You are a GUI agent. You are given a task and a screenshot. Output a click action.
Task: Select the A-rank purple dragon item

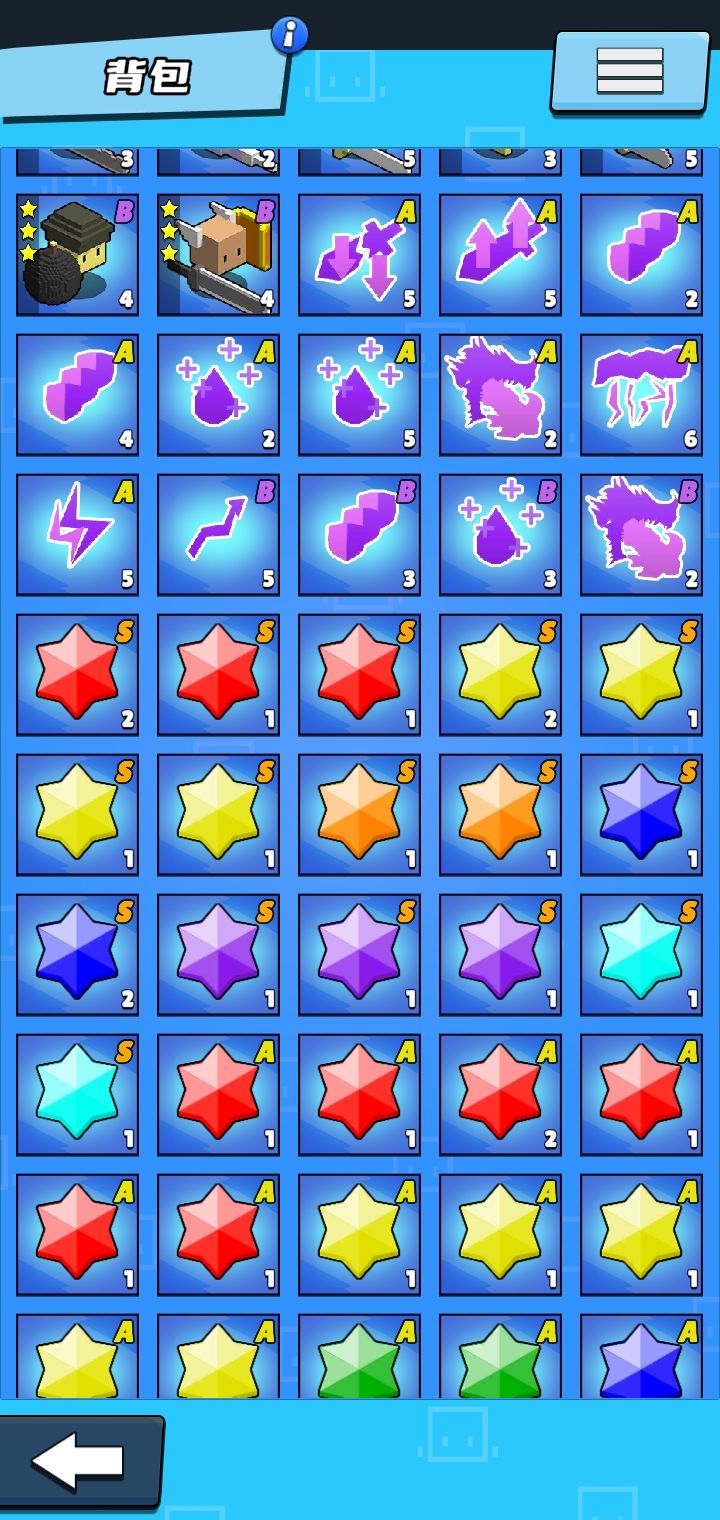[501, 395]
